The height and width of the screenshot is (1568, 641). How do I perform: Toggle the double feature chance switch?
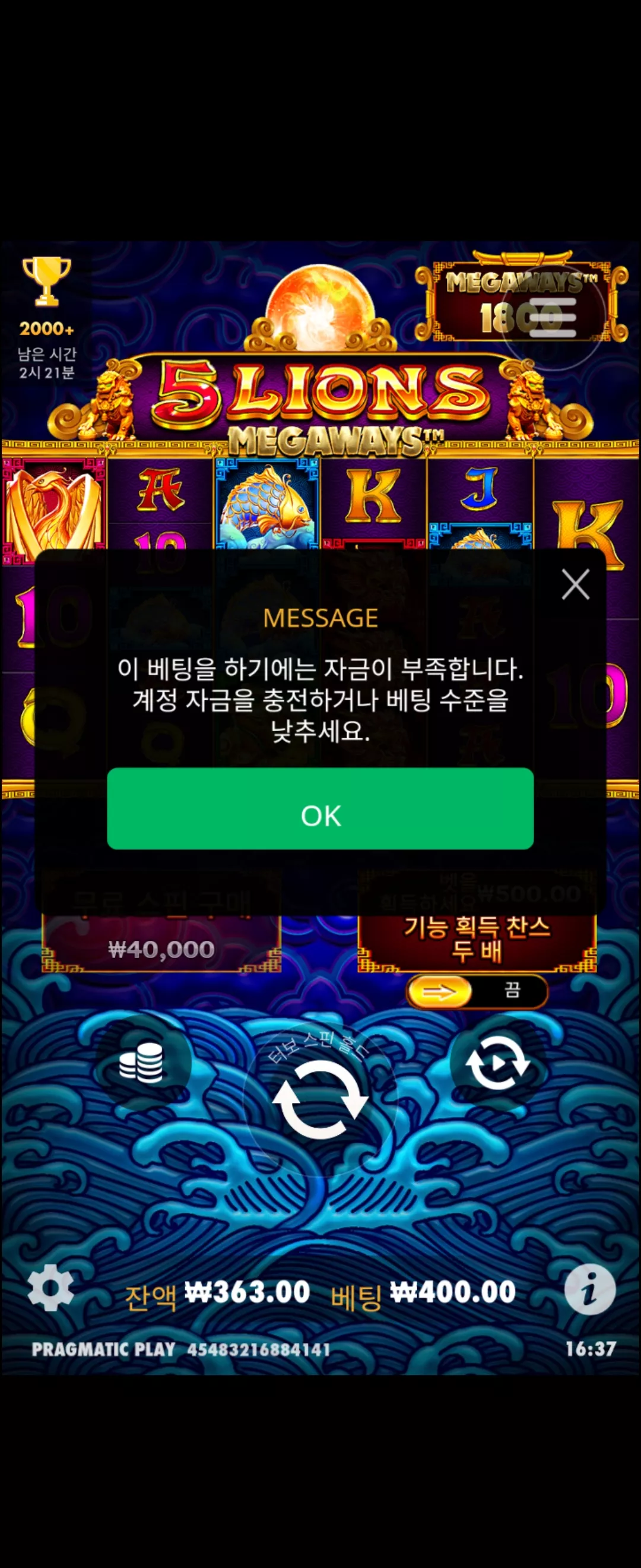pos(477,991)
